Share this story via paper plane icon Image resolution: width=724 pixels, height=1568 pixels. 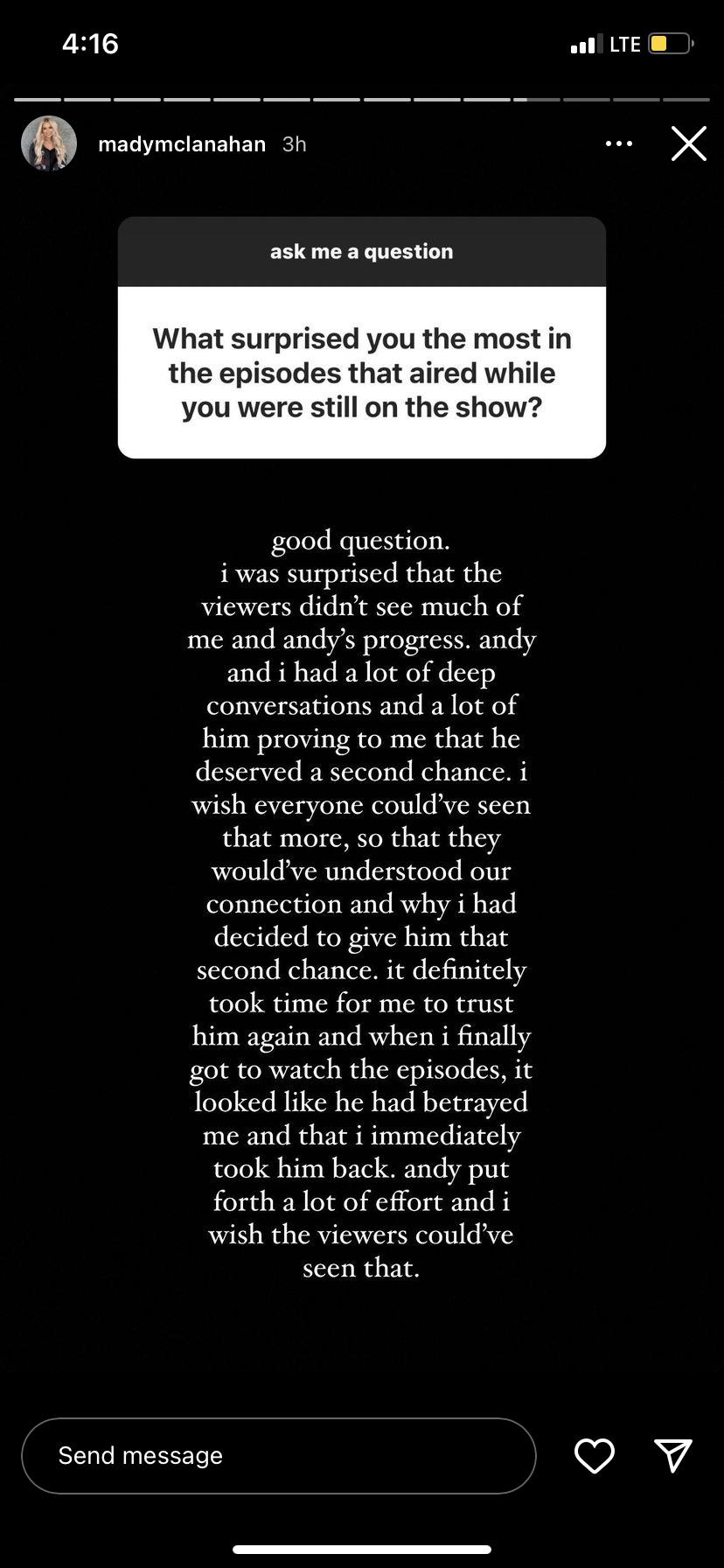click(673, 1454)
